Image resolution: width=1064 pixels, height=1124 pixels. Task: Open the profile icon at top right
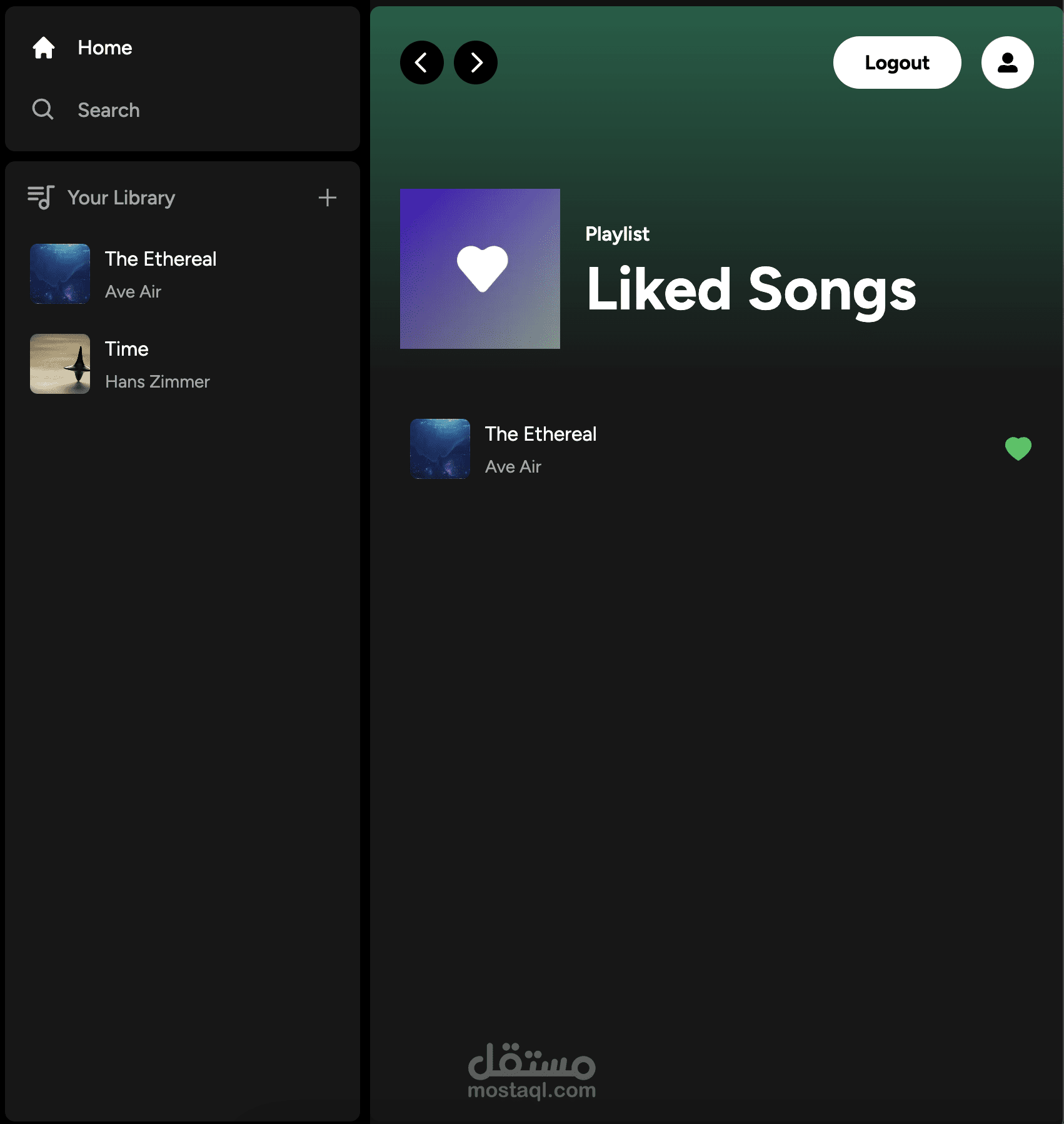coord(1006,62)
